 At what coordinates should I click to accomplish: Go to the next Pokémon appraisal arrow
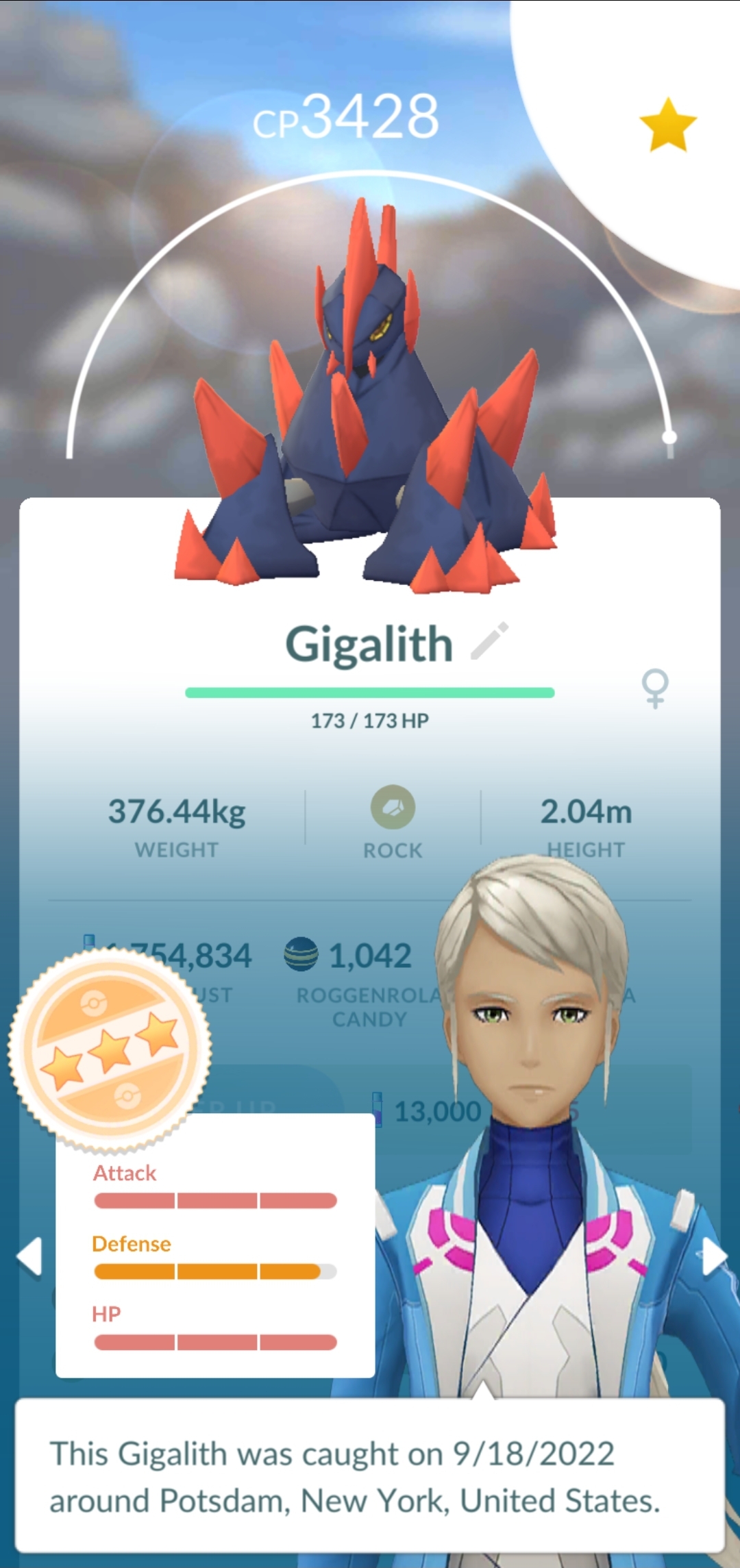[x=713, y=1257]
